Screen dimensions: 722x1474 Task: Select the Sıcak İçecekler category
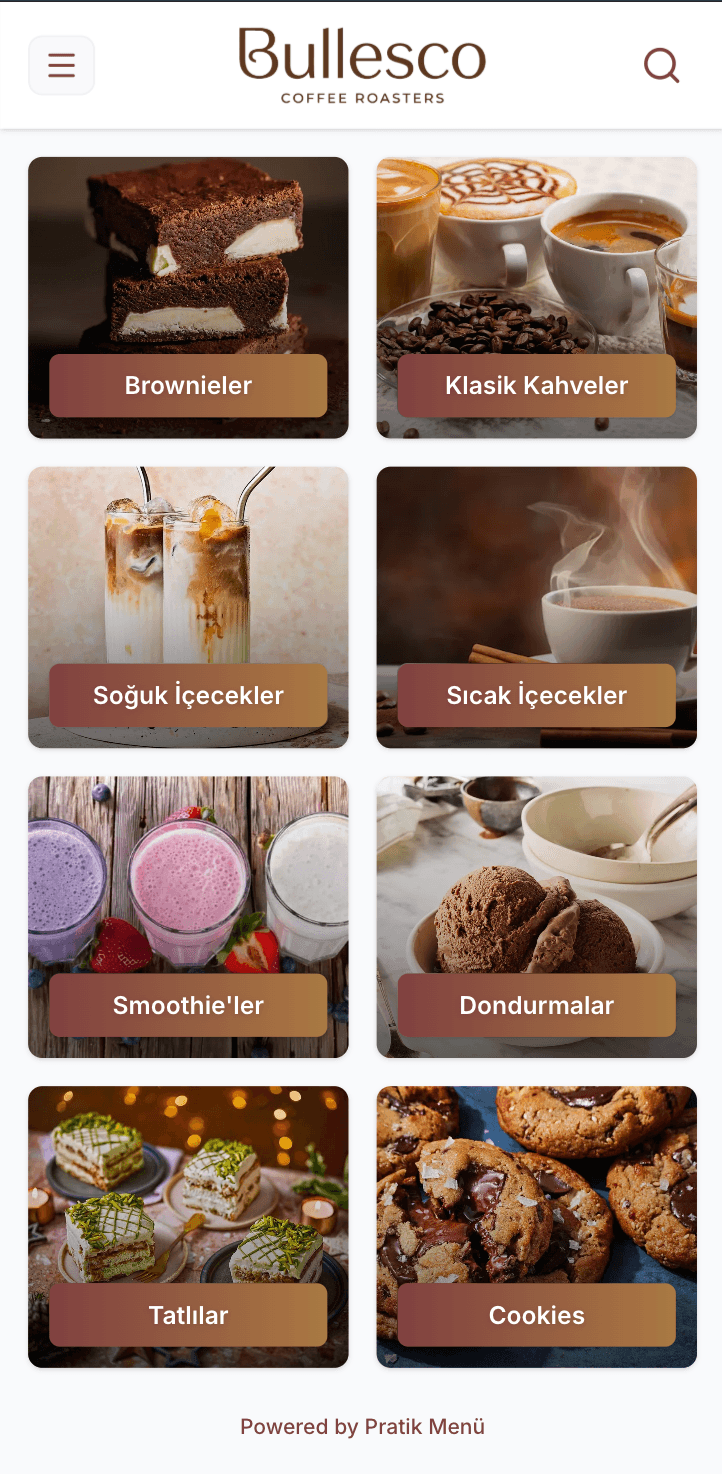click(536, 696)
